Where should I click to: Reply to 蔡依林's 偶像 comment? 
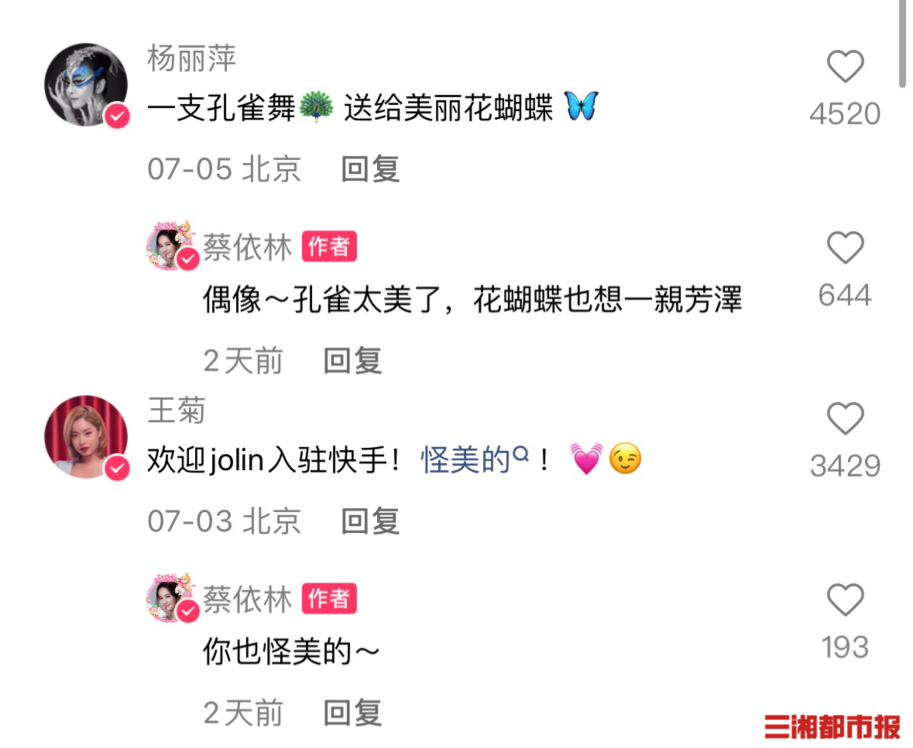352,360
